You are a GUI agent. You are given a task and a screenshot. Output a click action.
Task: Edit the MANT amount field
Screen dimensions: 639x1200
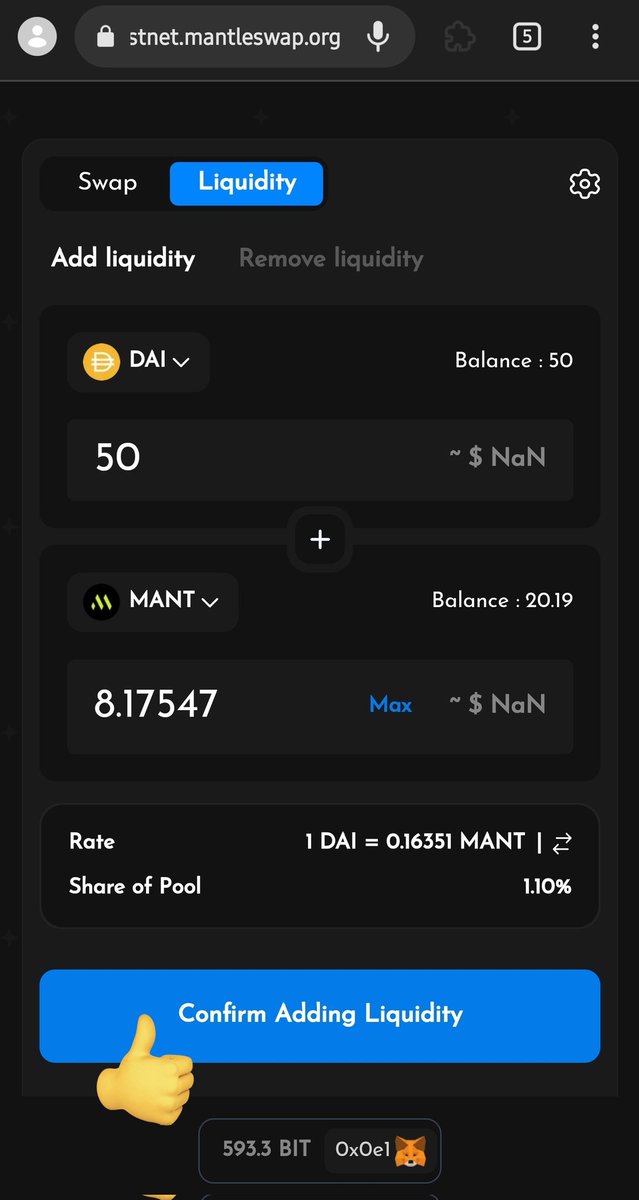[320, 705]
